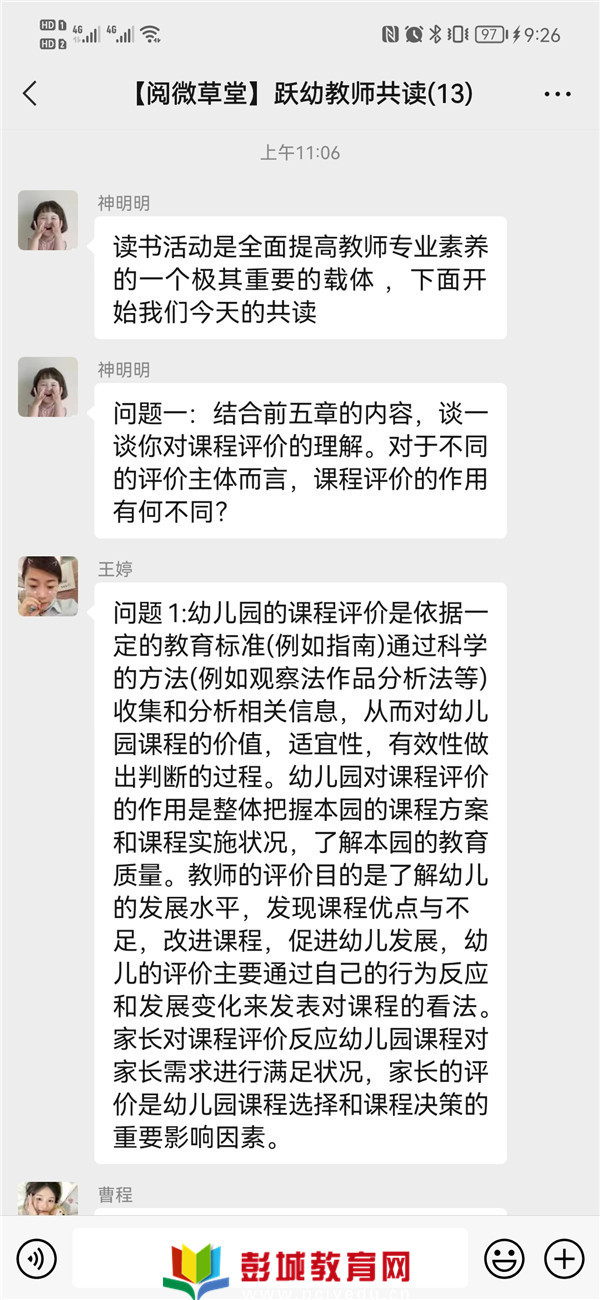Open the plus attachment menu
Viewport: 600px width, 1300px height.
(x=563, y=1257)
